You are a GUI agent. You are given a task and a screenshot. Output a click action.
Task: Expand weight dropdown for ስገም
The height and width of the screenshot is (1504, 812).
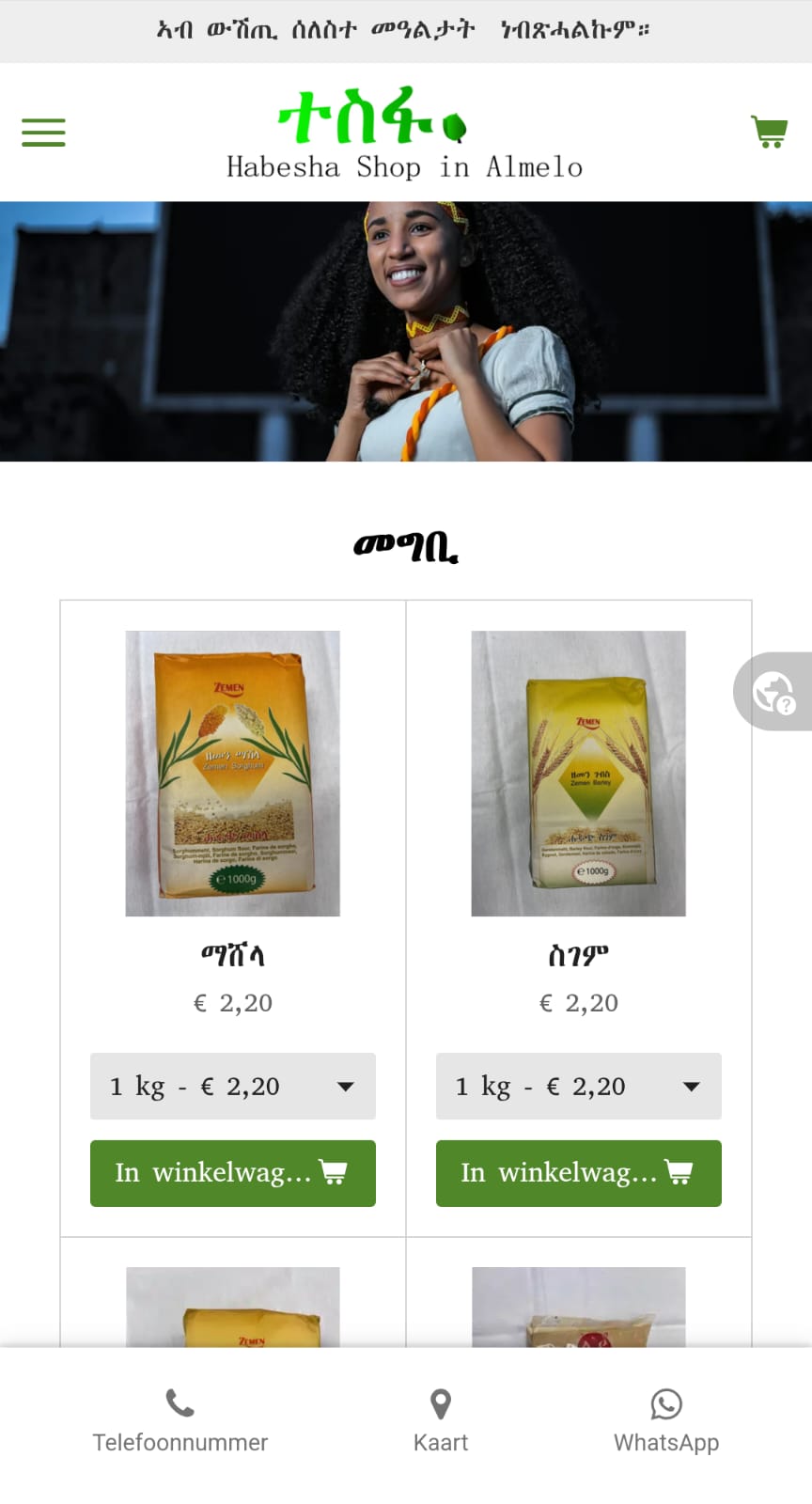[578, 1087]
